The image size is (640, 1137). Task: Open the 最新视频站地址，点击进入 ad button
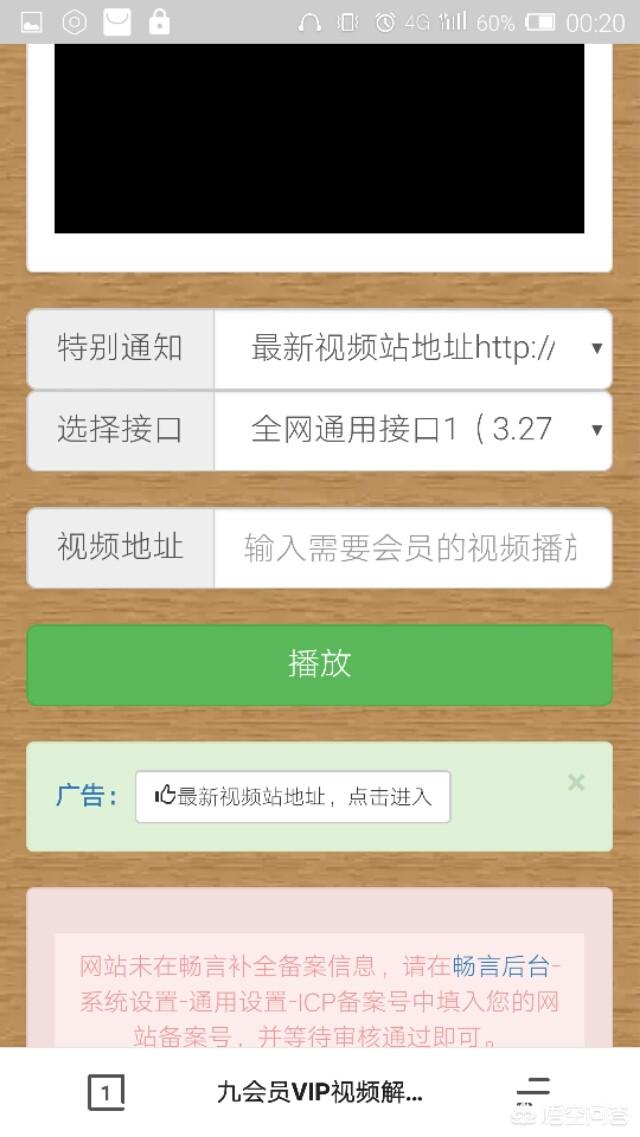pos(293,797)
